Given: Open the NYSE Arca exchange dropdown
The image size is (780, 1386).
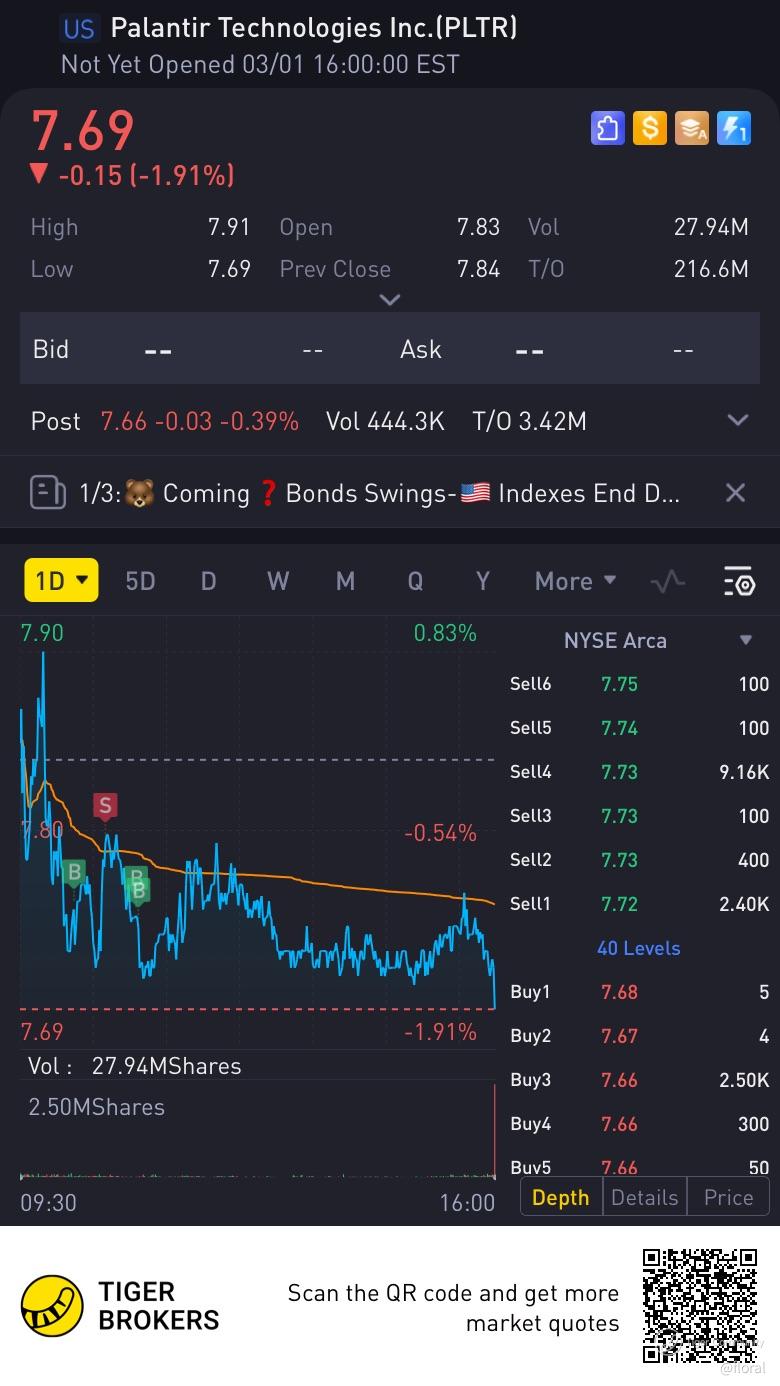Looking at the screenshot, I should tap(745, 641).
